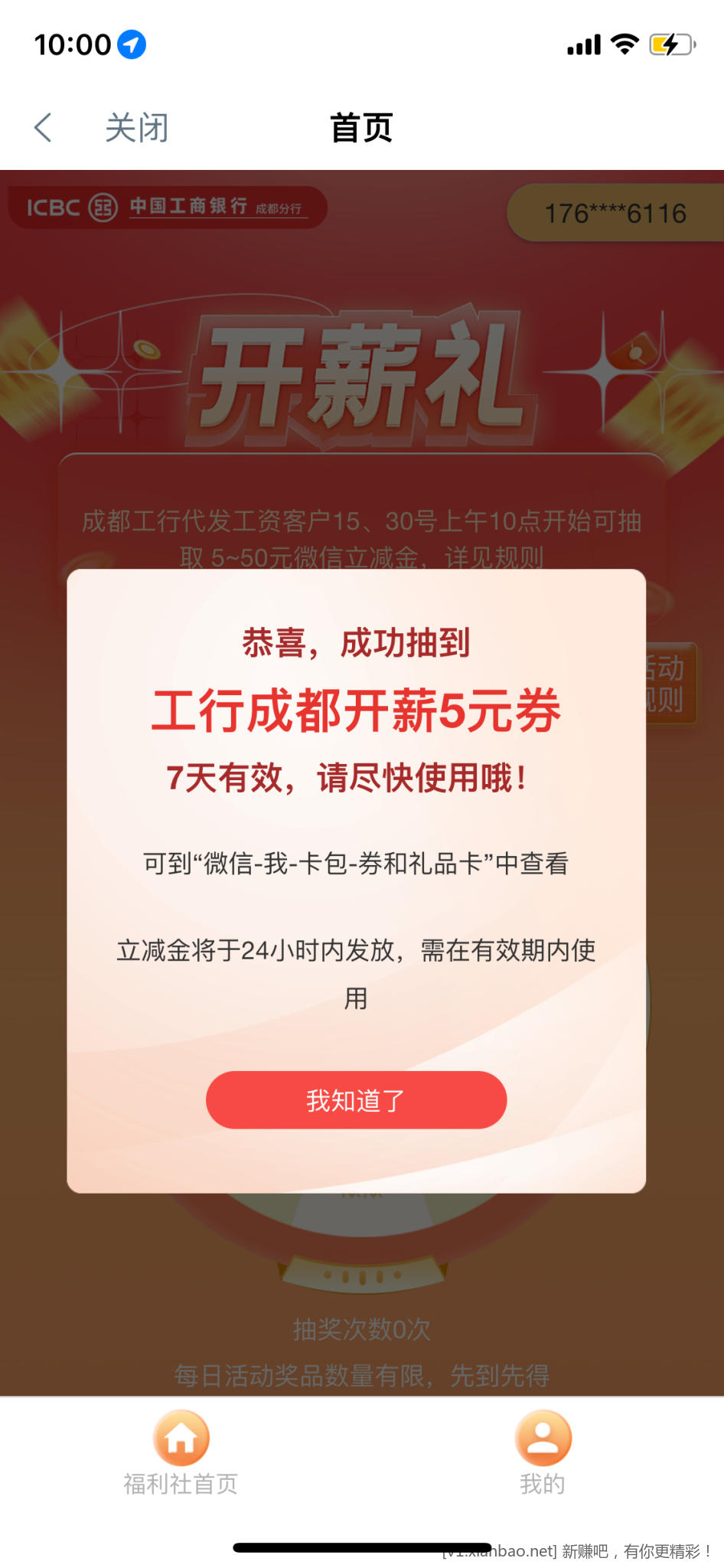724x1568 pixels.
Task: Open the 福利社首页 tab
Action: coord(181,1452)
